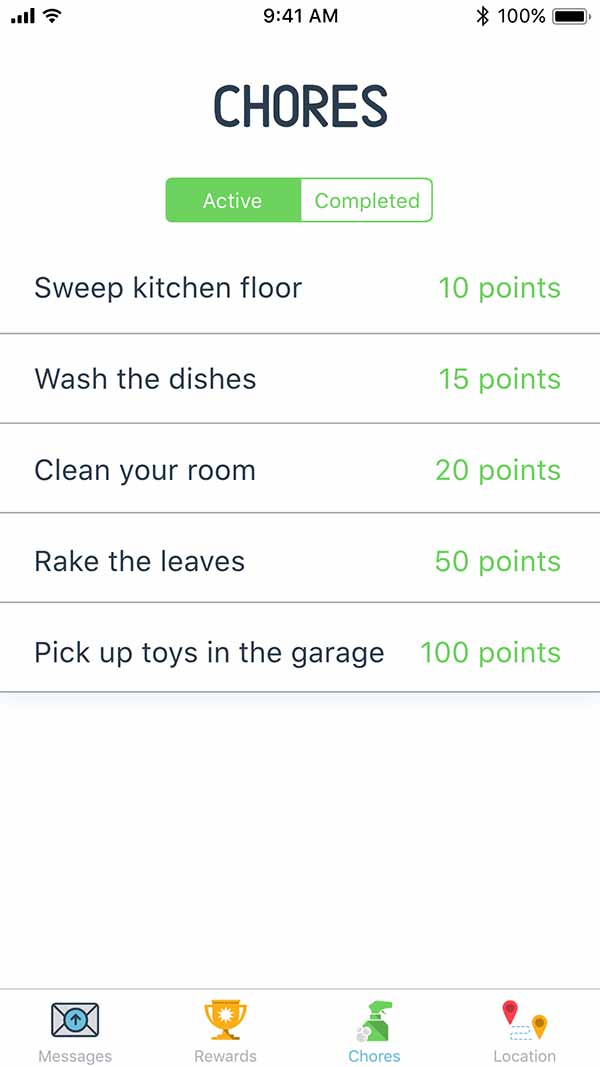Select the Clean your room chore
Screen dimensions: 600x1067
(300, 469)
